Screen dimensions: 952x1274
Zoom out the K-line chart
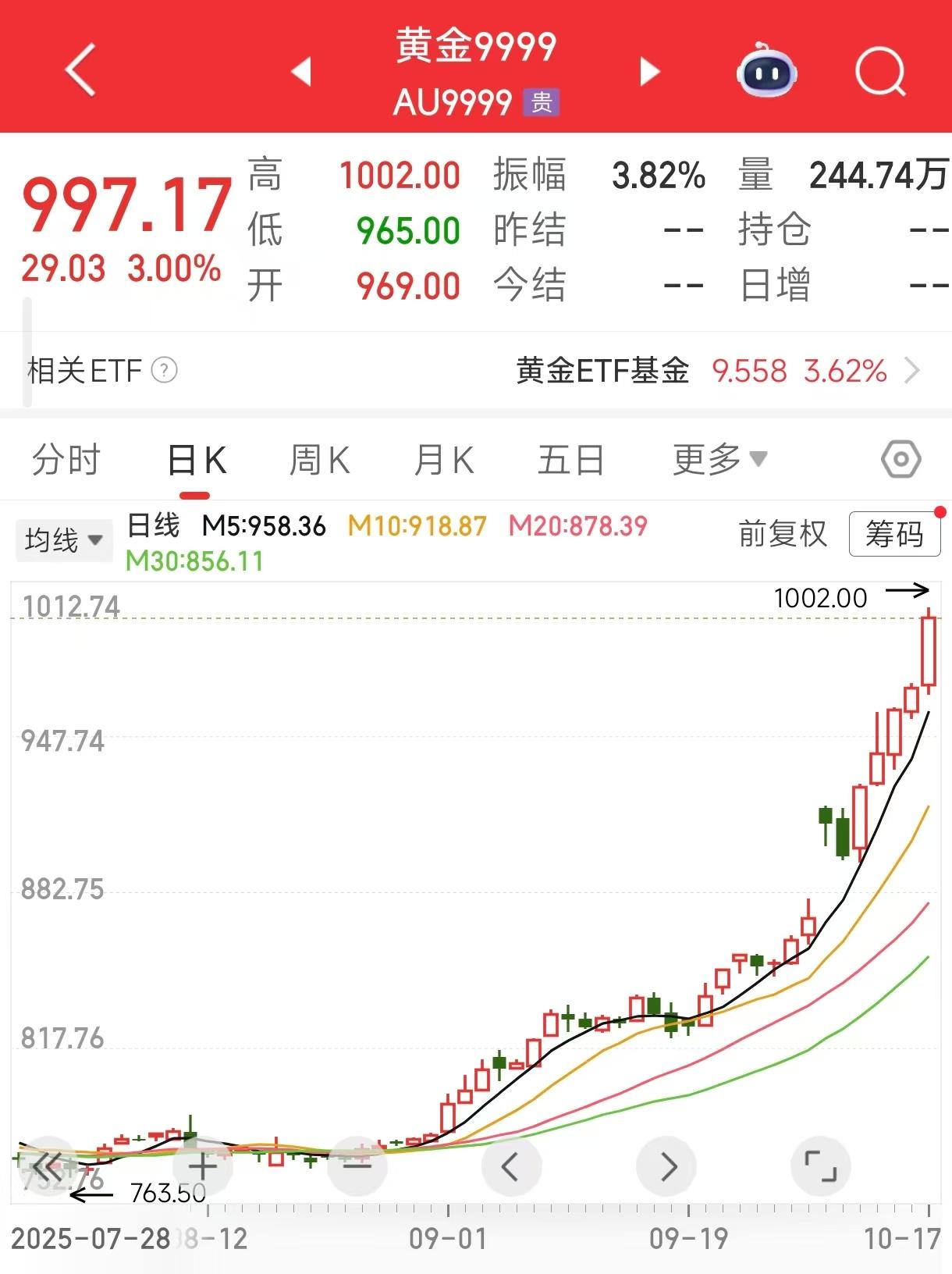pos(357,1166)
